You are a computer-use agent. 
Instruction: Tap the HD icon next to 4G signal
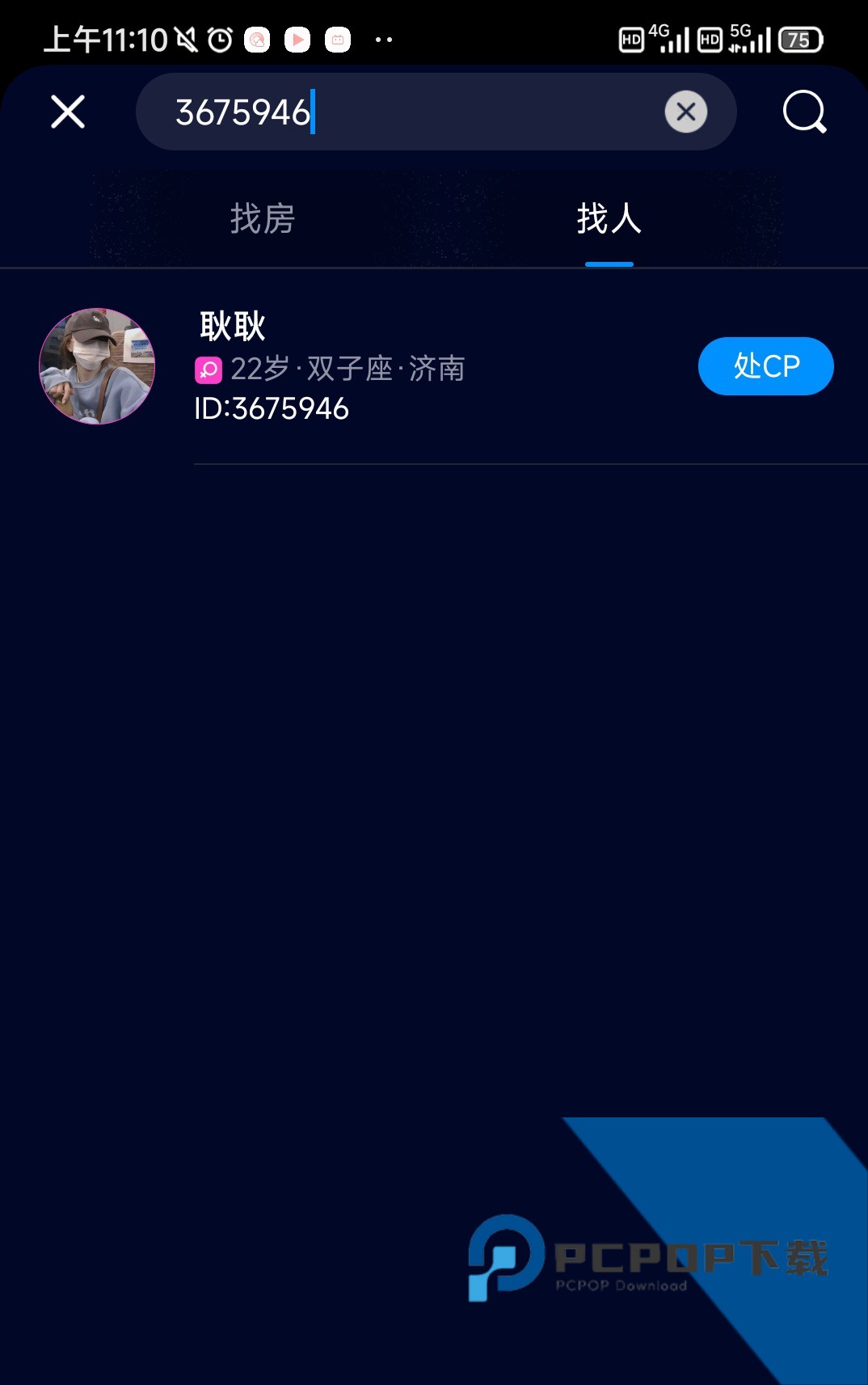pos(630,38)
